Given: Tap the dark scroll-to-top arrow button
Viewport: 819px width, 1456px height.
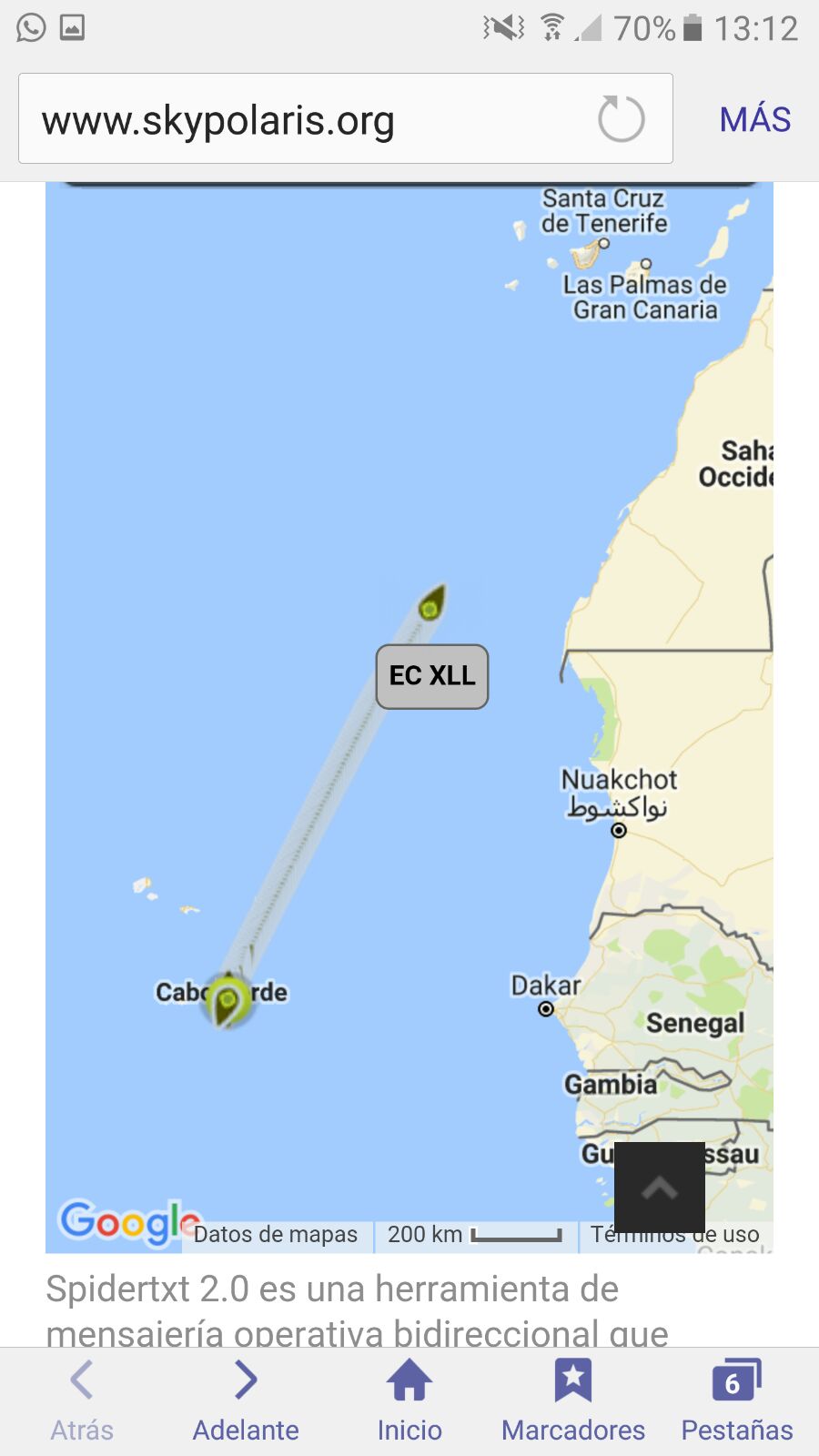Looking at the screenshot, I should (x=660, y=1188).
